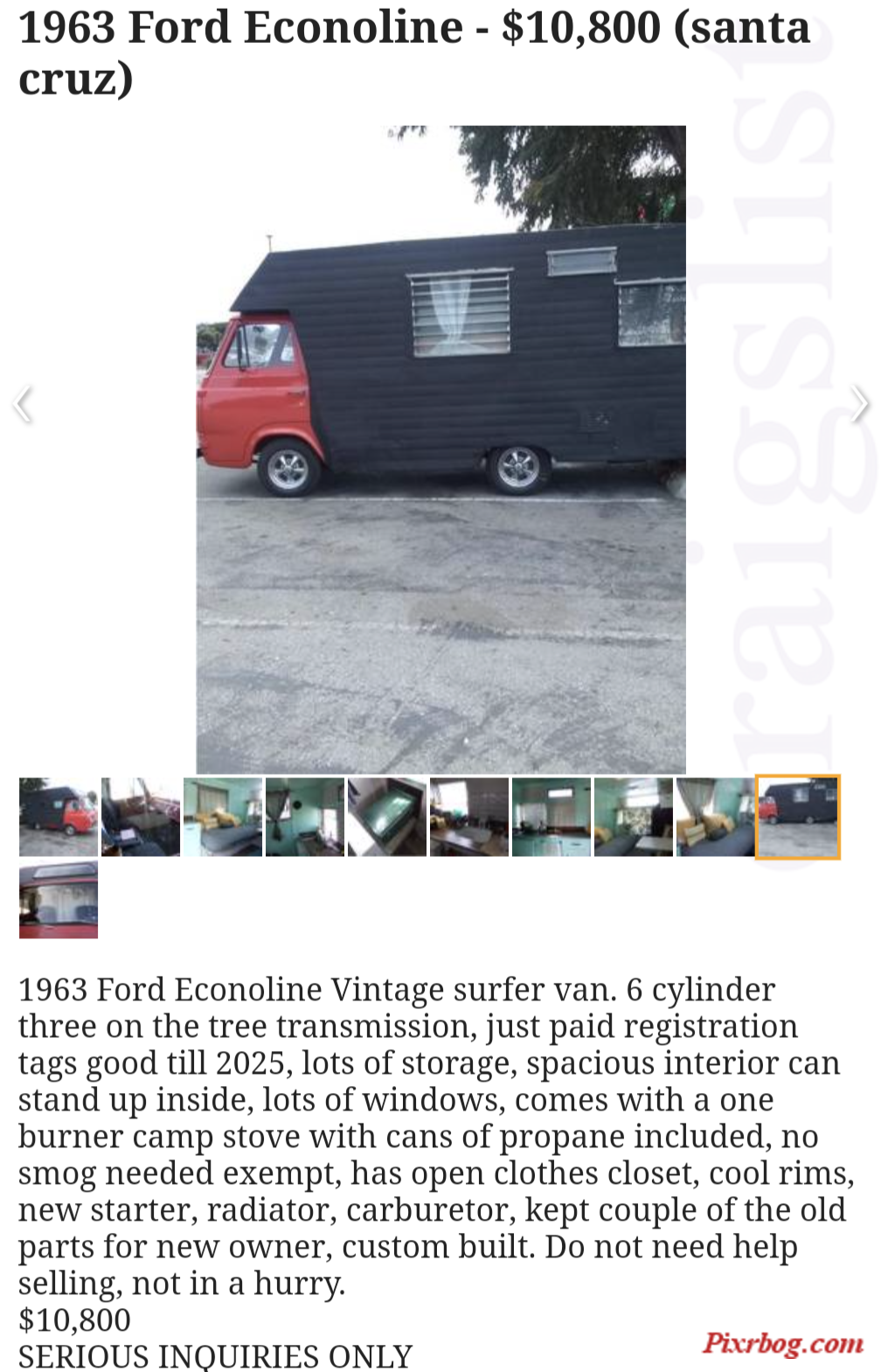Show thumbnail with dark curtain on teal wall
The image size is (881, 1372).
(305, 817)
